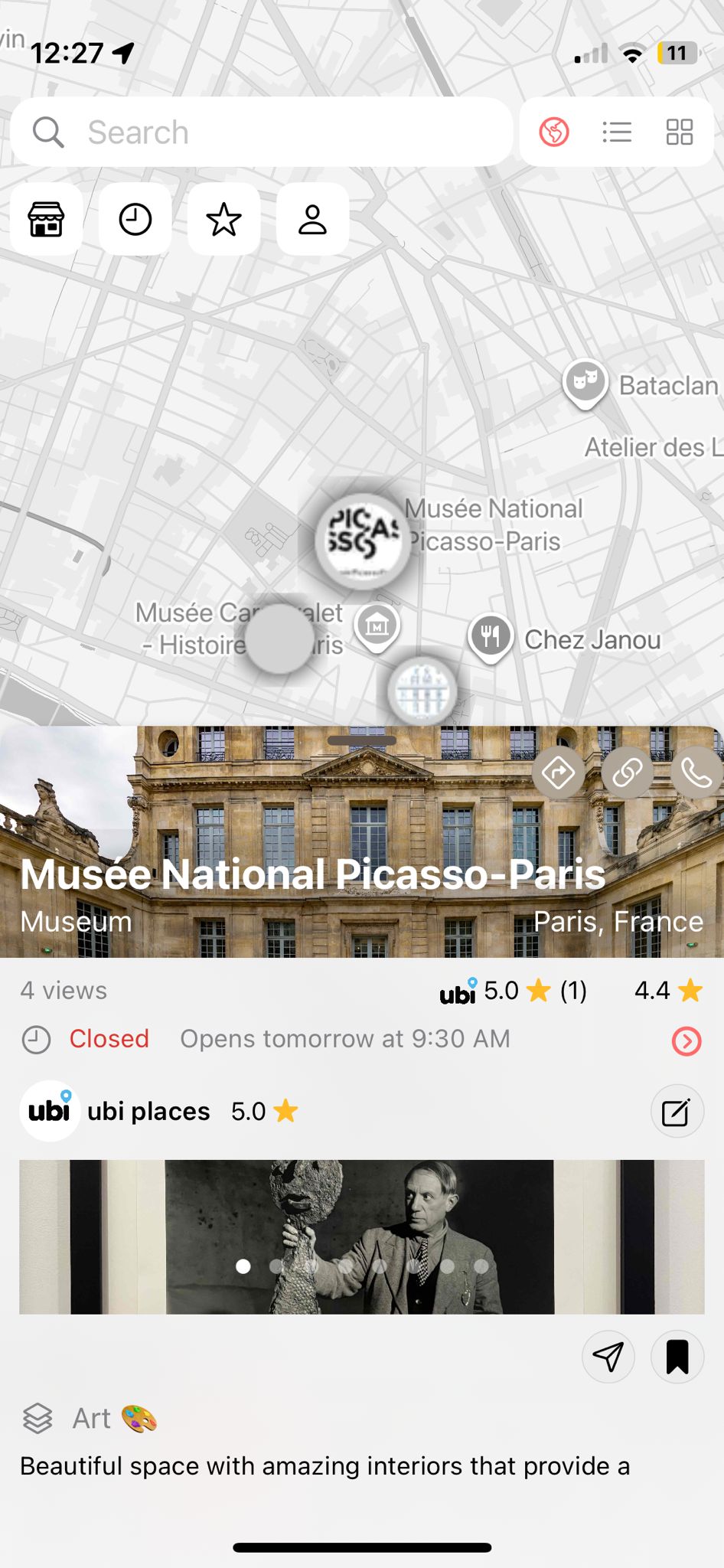This screenshot has height=1568, width=724.
Task: Open the Picasso photo in the carousel
Action: (362, 1237)
